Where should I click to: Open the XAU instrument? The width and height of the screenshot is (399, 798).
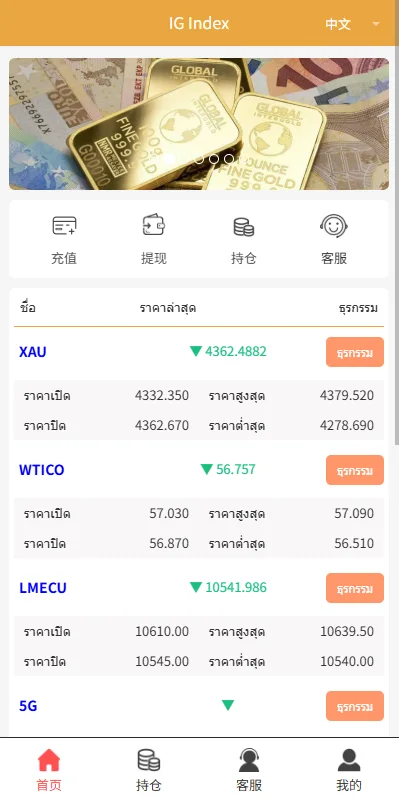pos(33,352)
